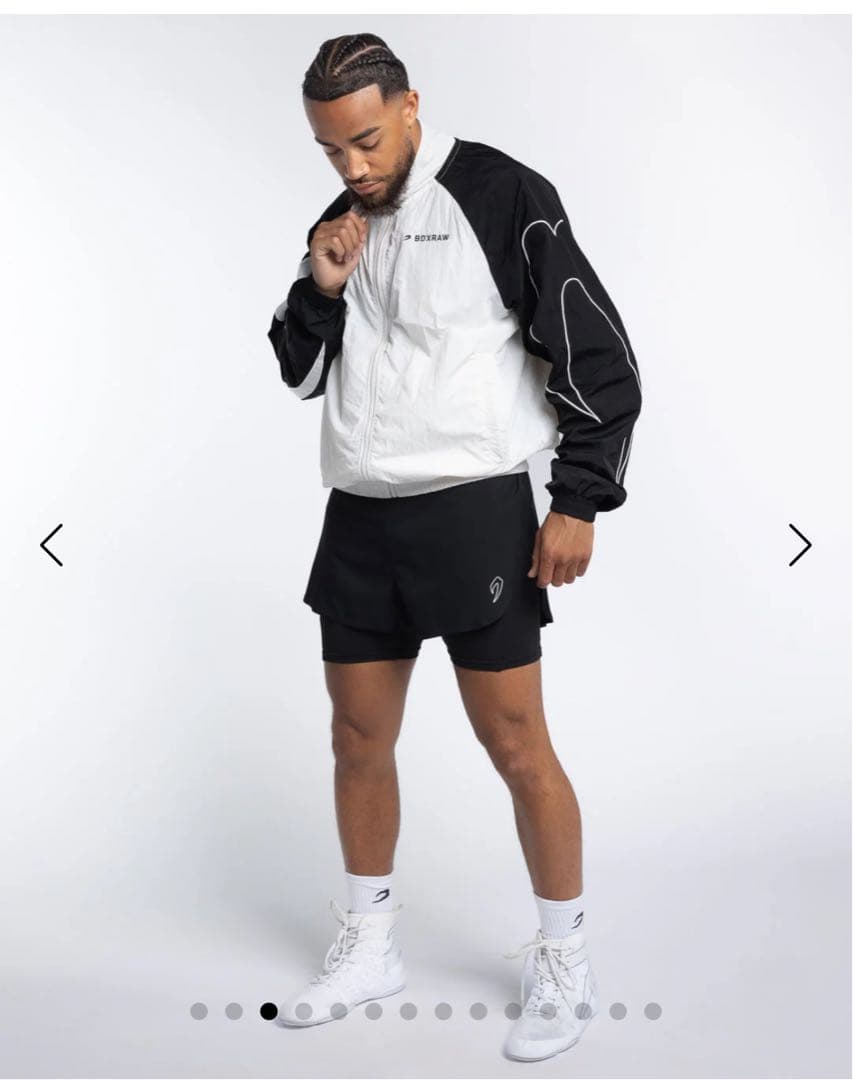Screen dimensions: 853x1080
Task: Select the twelfth pagination dot
Action: pyautogui.click(x=582, y=1010)
